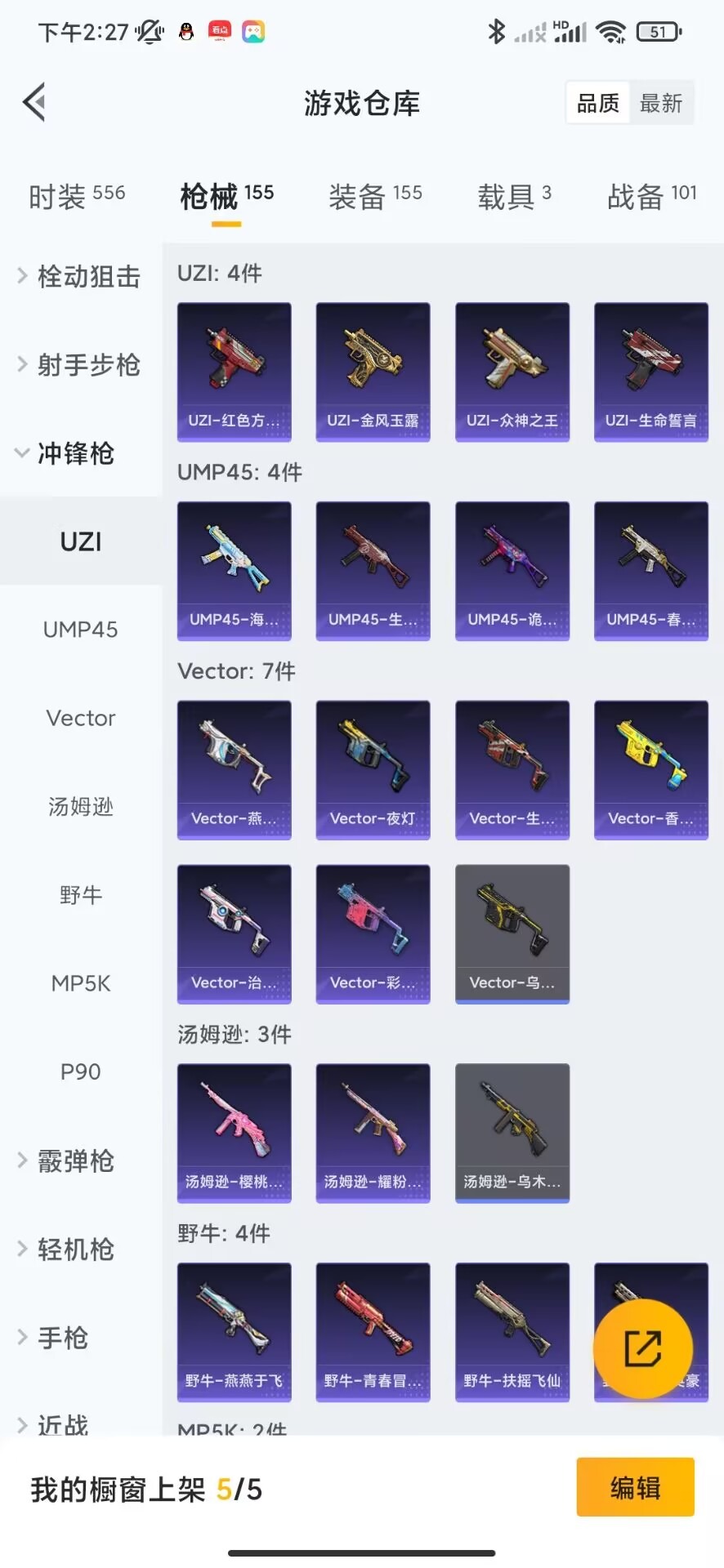Open the 野牛-燕燕于飞 skin
This screenshot has width=724, height=1568.
pos(234,1331)
